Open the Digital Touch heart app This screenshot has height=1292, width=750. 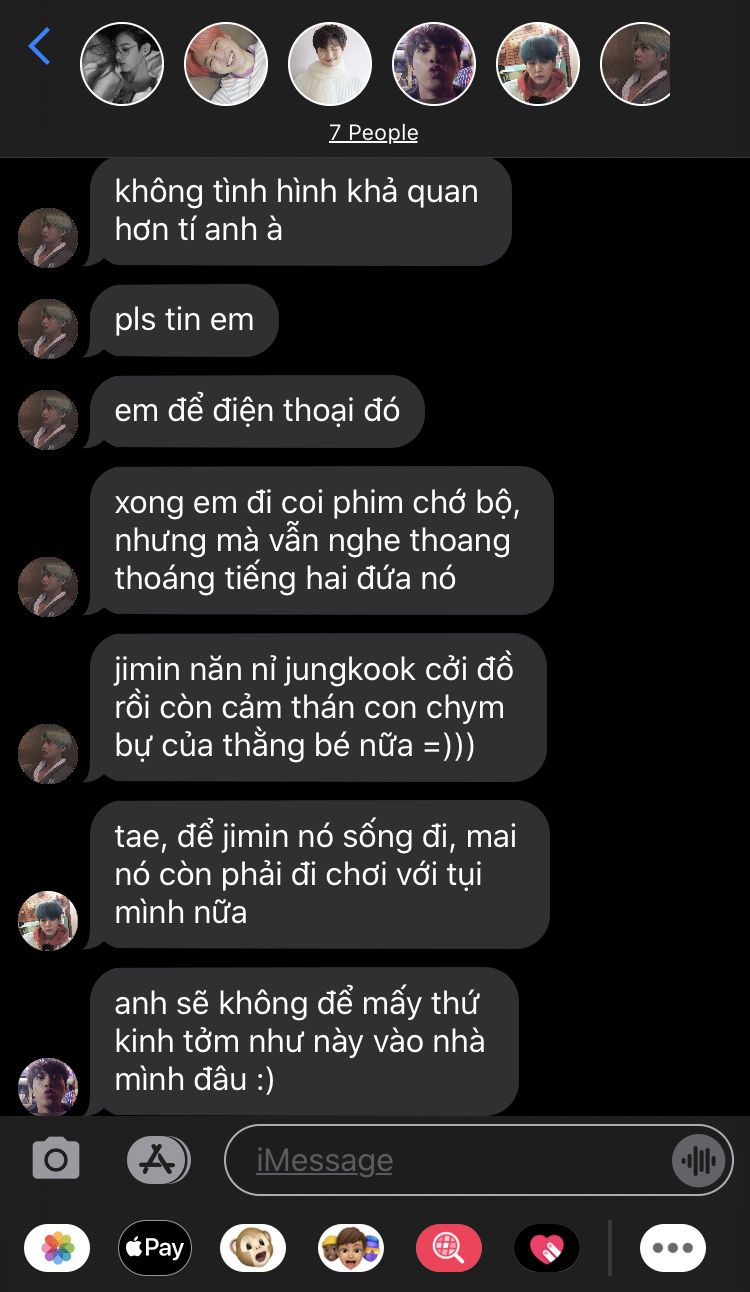click(546, 1247)
